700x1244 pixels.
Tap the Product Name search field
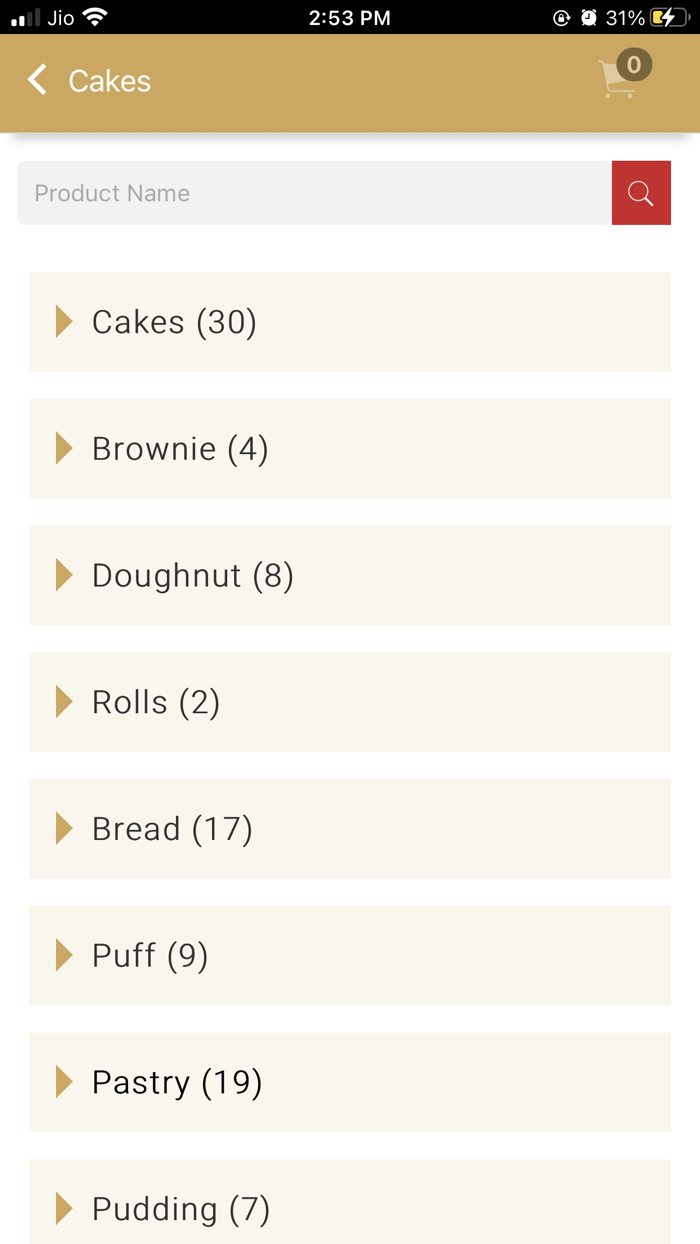point(314,193)
